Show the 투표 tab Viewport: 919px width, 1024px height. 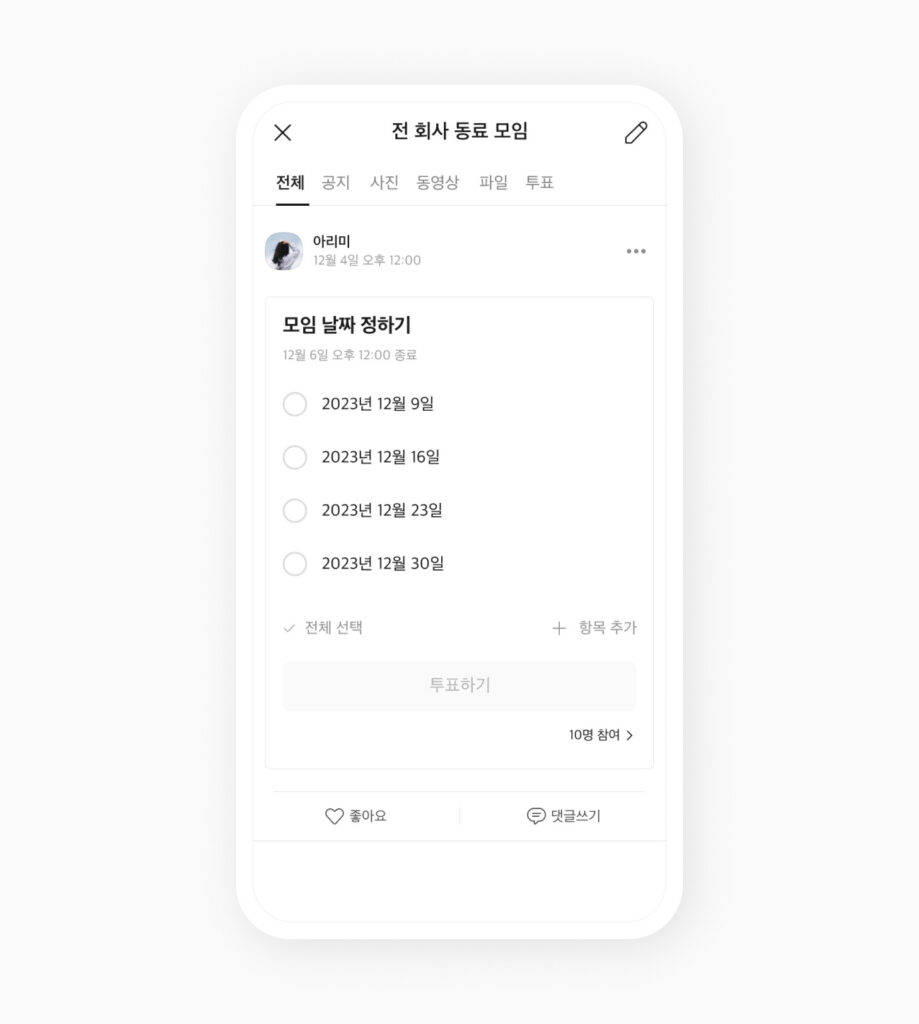click(540, 182)
